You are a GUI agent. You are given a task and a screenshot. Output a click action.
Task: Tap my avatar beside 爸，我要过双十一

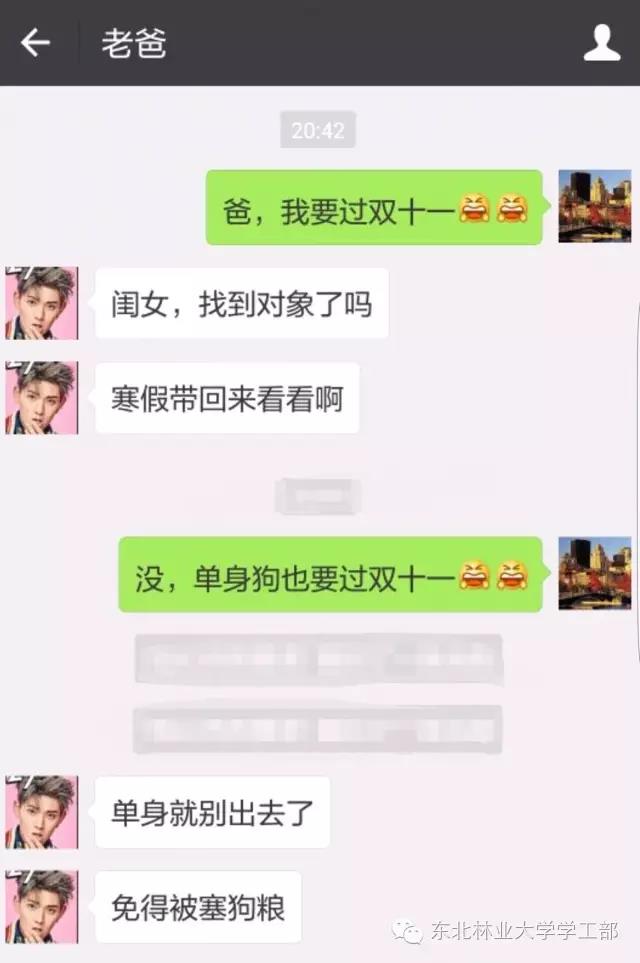(594, 206)
